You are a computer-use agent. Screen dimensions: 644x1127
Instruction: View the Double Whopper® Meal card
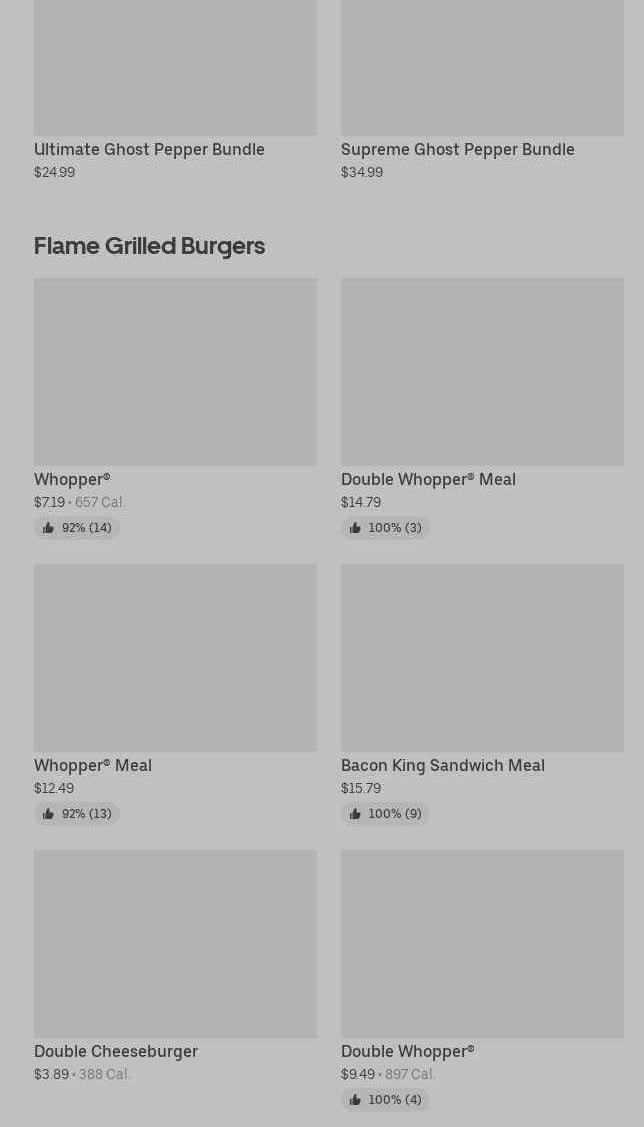point(482,408)
